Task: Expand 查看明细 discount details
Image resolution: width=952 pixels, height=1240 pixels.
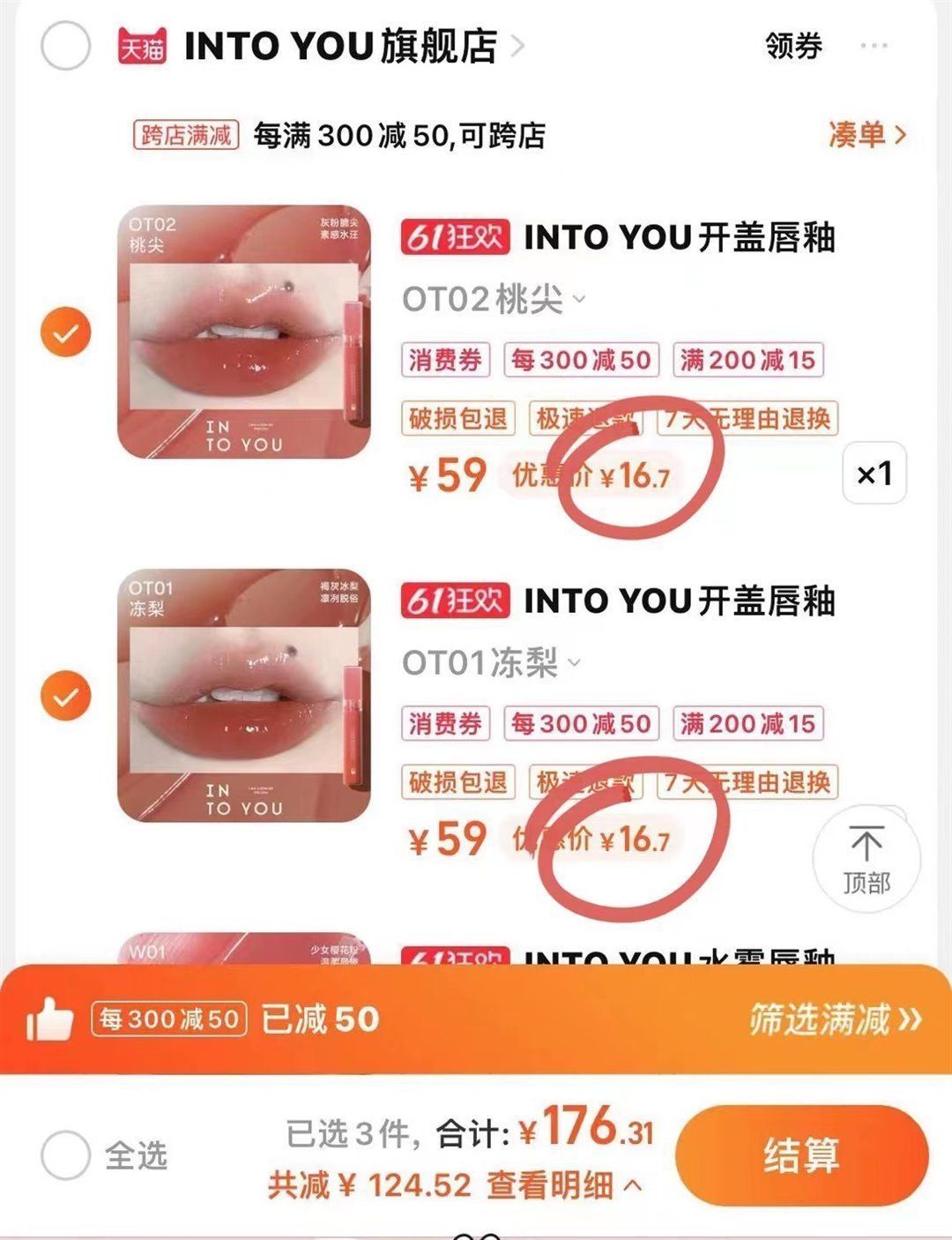Action: [x=564, y=1185]
